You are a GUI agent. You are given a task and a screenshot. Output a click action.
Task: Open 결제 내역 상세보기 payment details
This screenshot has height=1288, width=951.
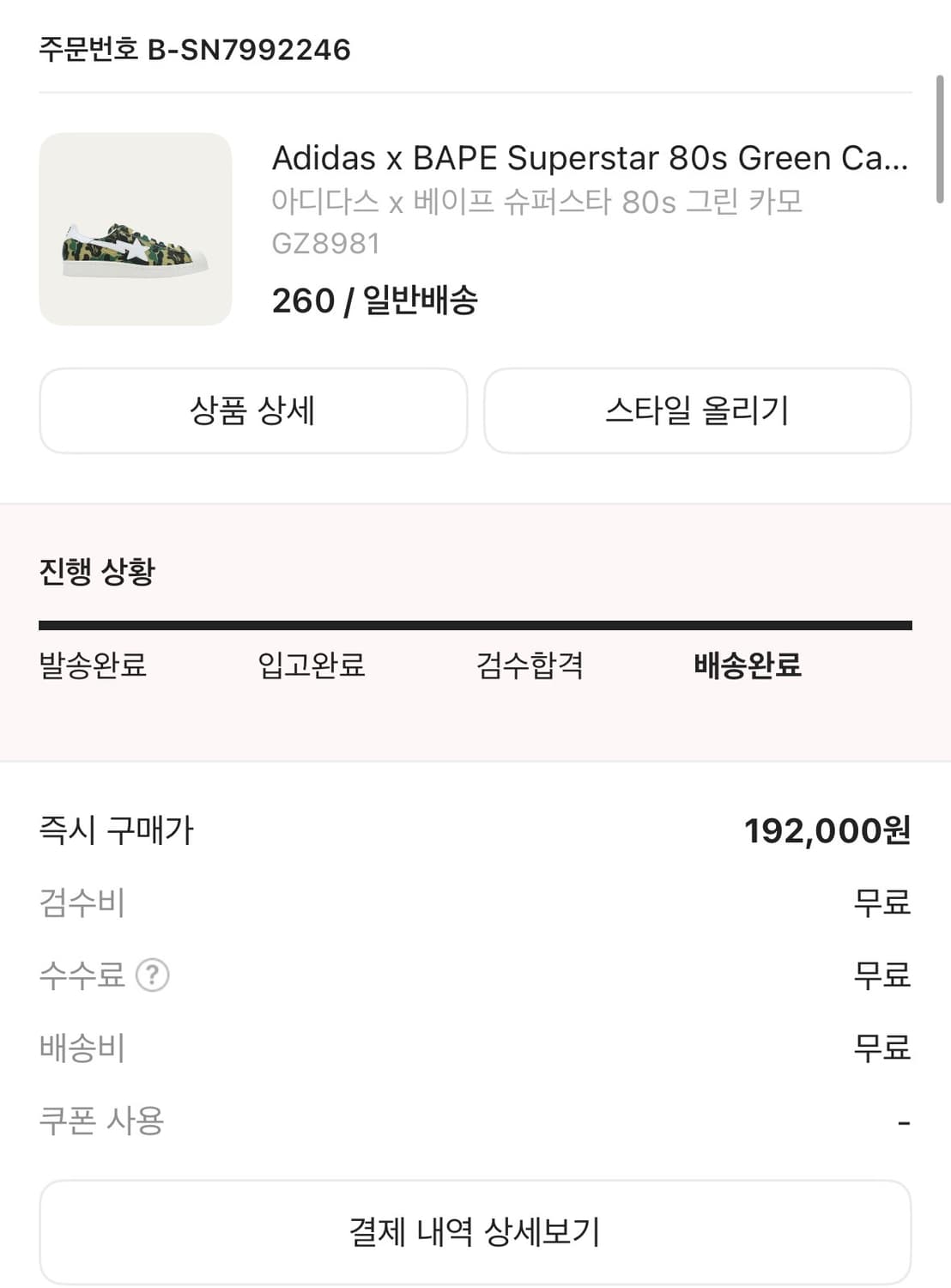click(475, 1230)
